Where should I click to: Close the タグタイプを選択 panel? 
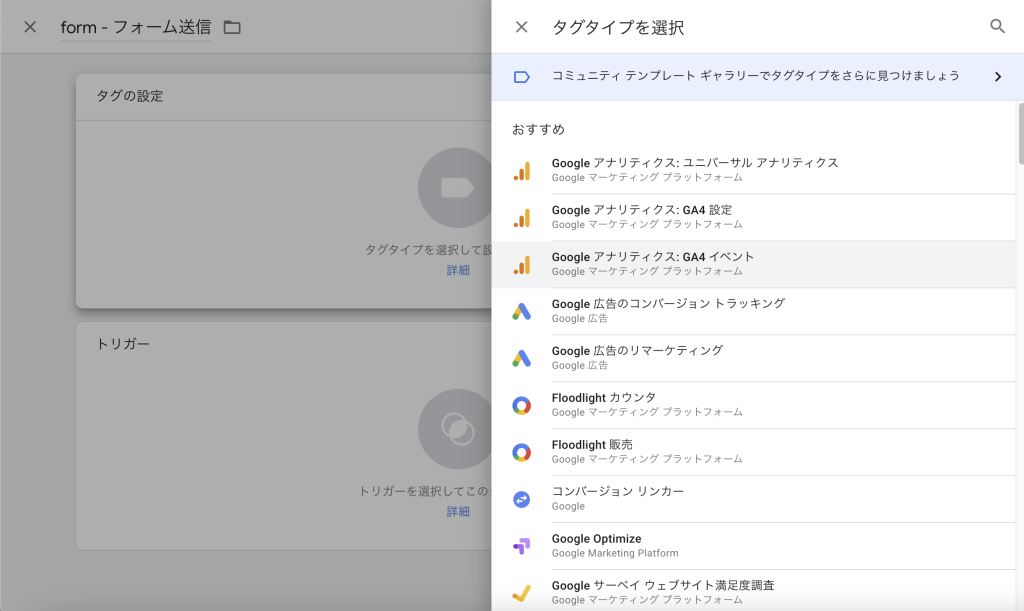[x=521, y=27]
